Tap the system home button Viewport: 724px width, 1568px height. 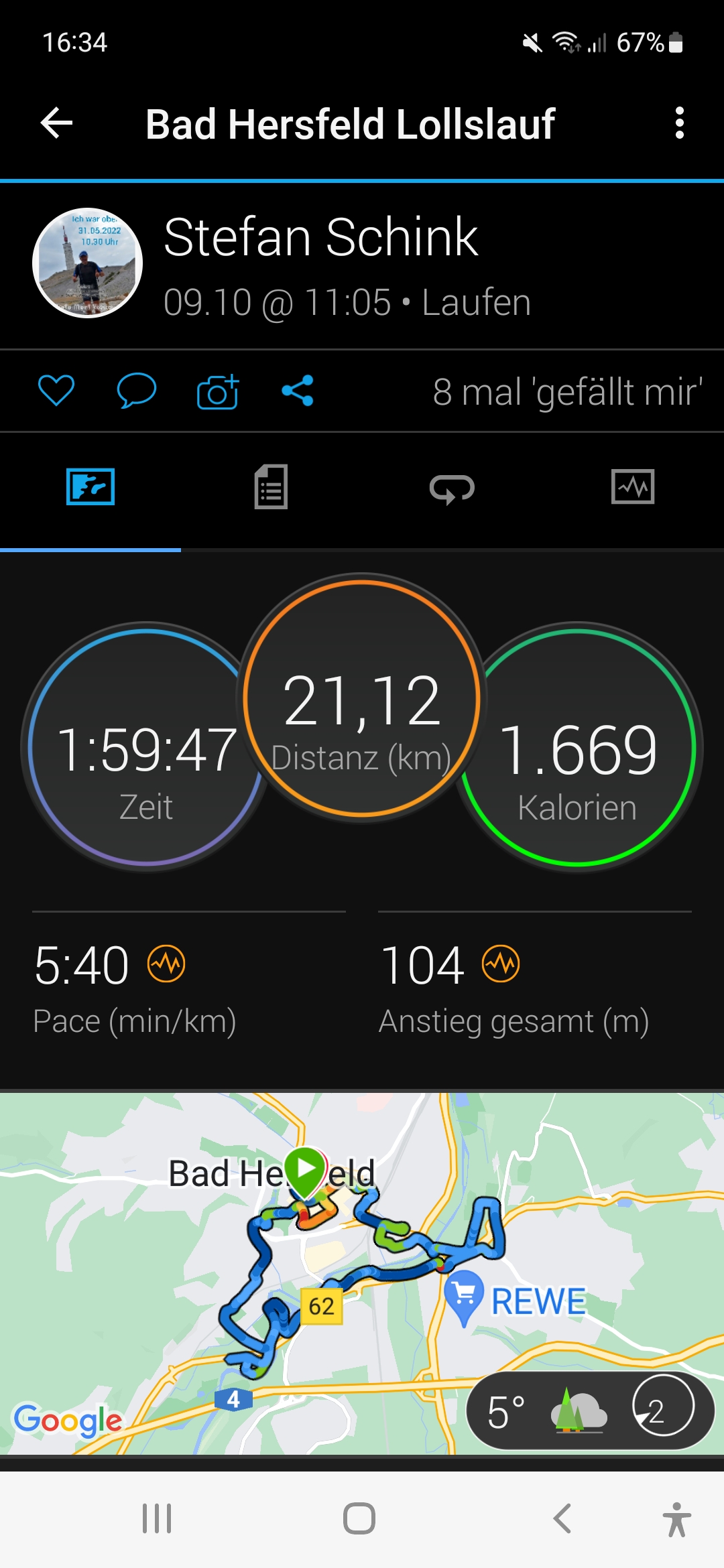[359, 1518]
